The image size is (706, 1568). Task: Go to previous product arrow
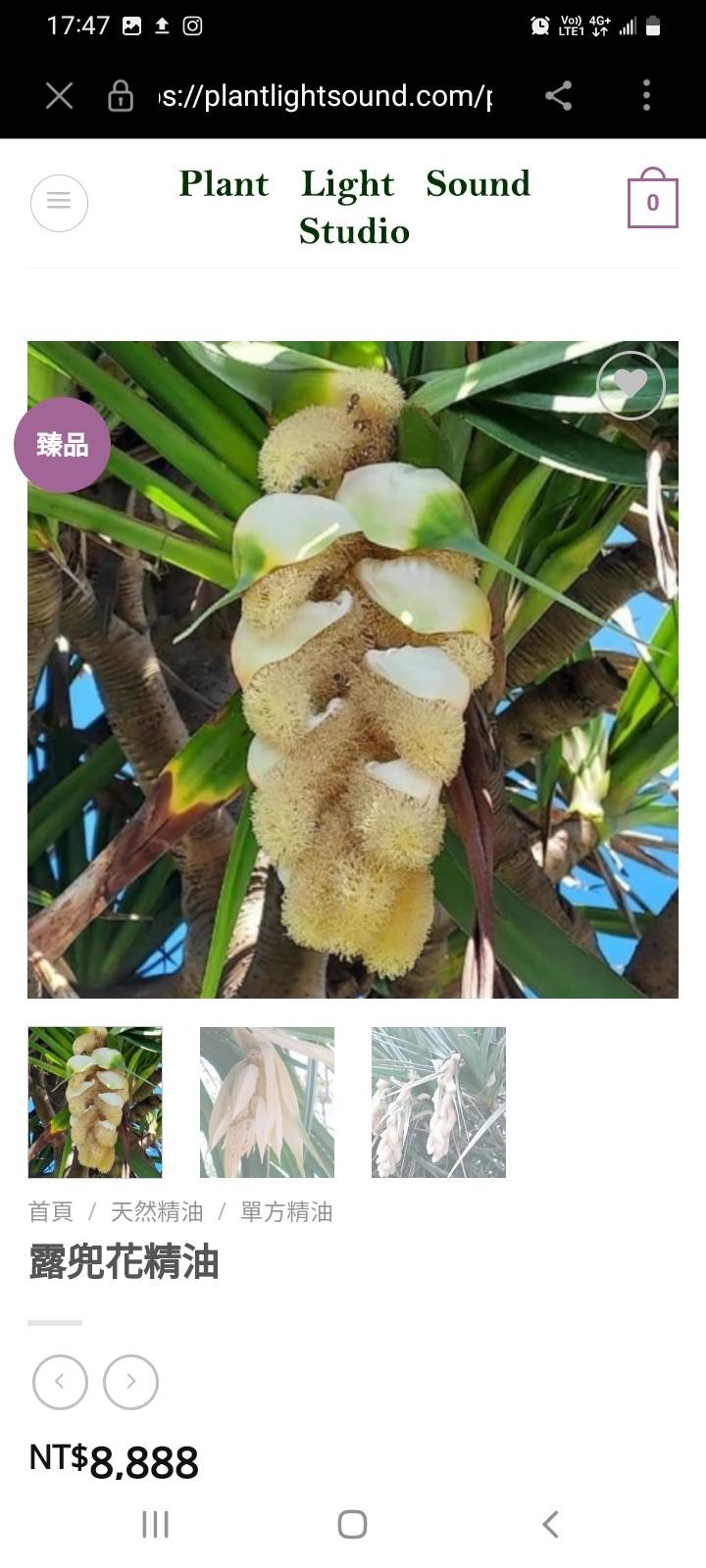click(x=60, y=1382)
